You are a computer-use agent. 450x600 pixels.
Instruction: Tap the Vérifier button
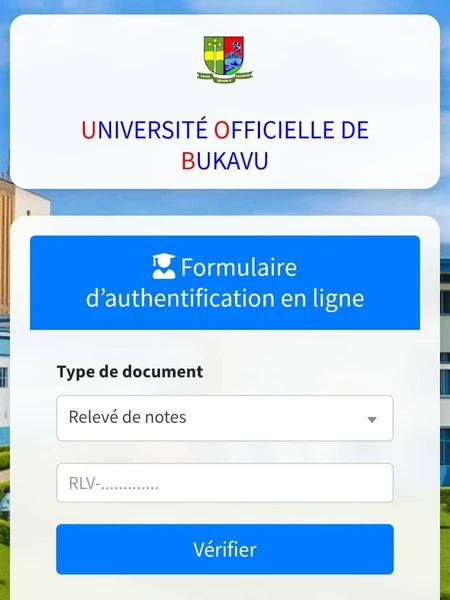pos(225,549)
